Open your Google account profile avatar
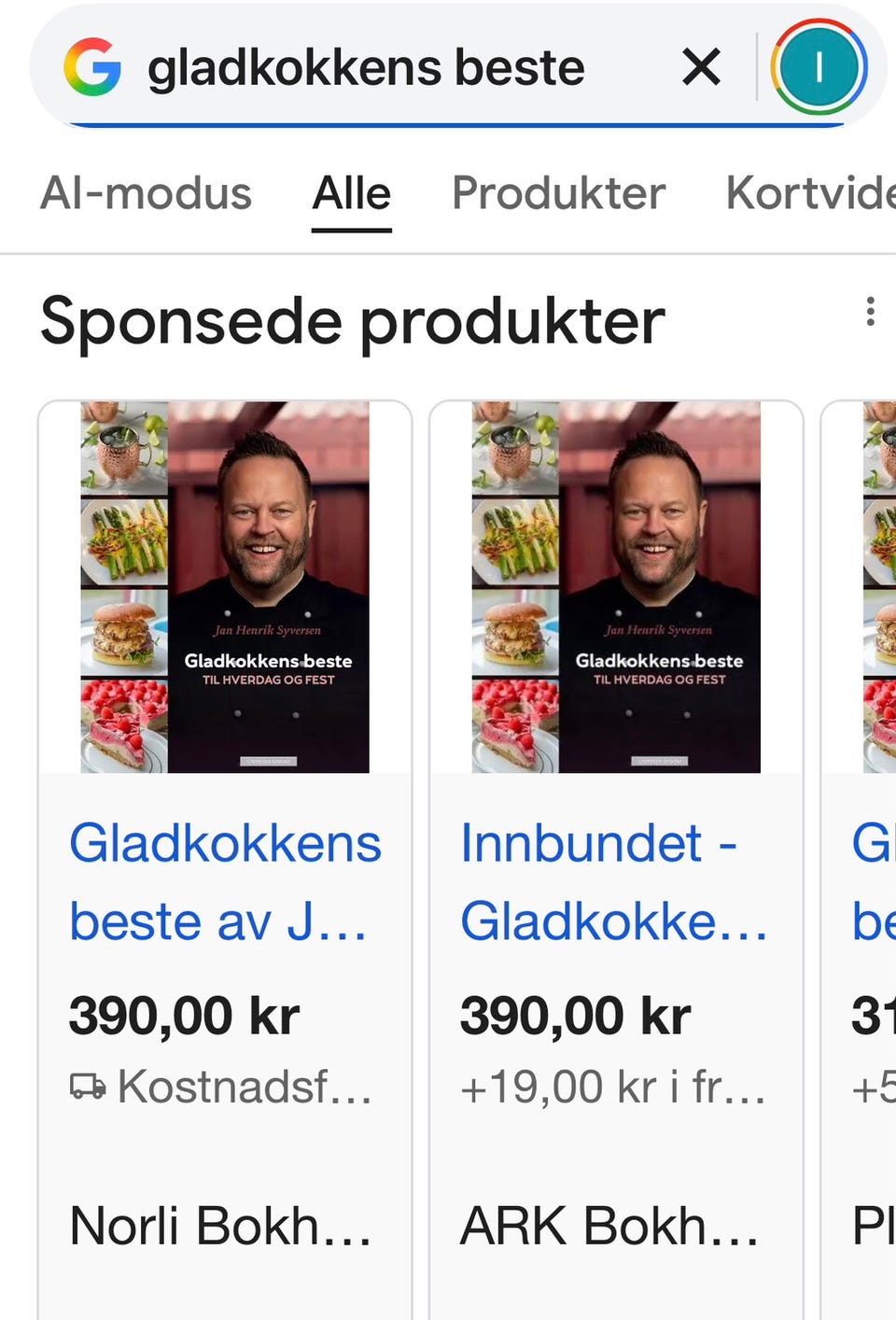 click(819, 66)
